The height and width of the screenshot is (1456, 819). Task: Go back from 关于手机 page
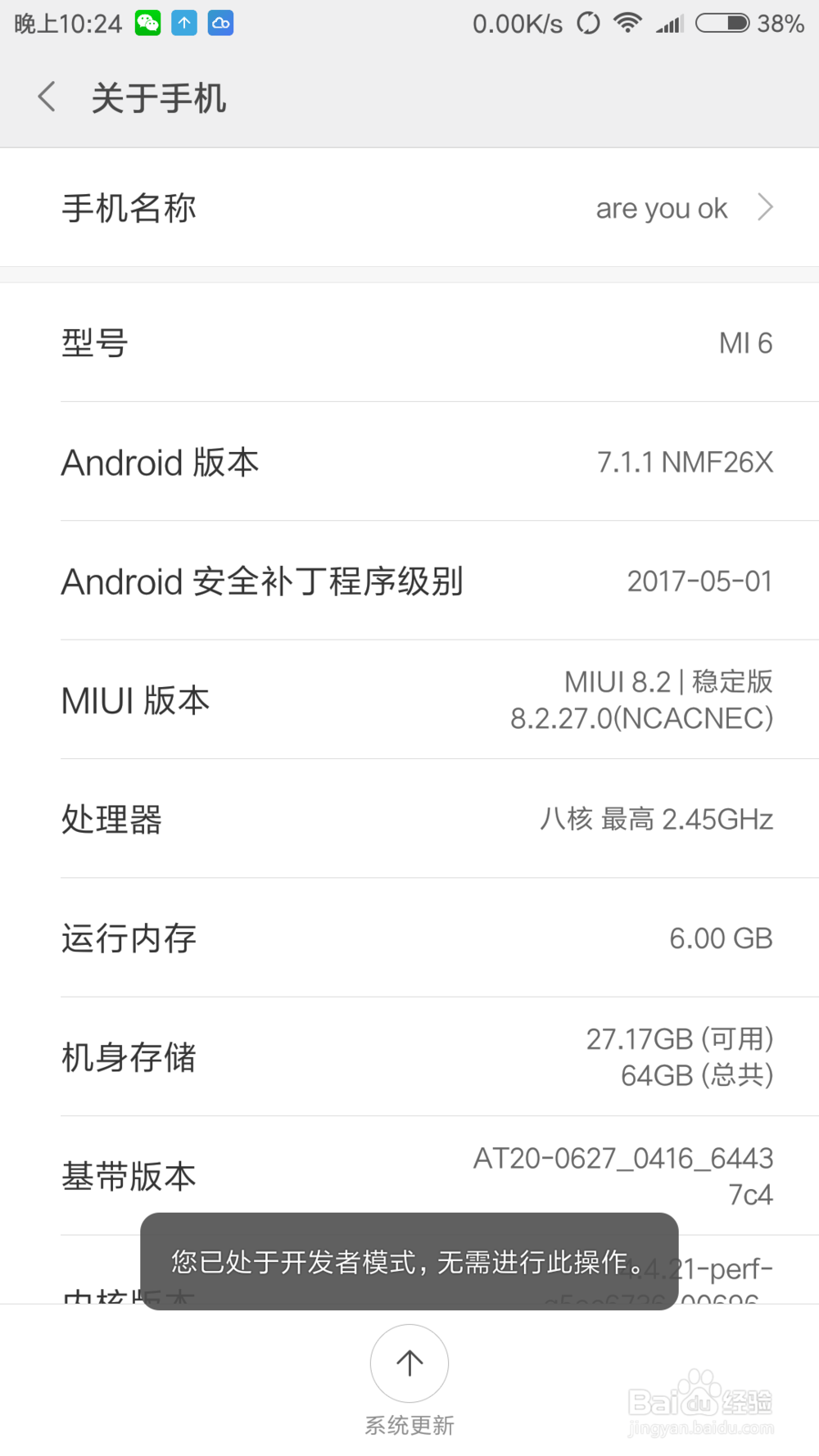[x=48, y=97]
